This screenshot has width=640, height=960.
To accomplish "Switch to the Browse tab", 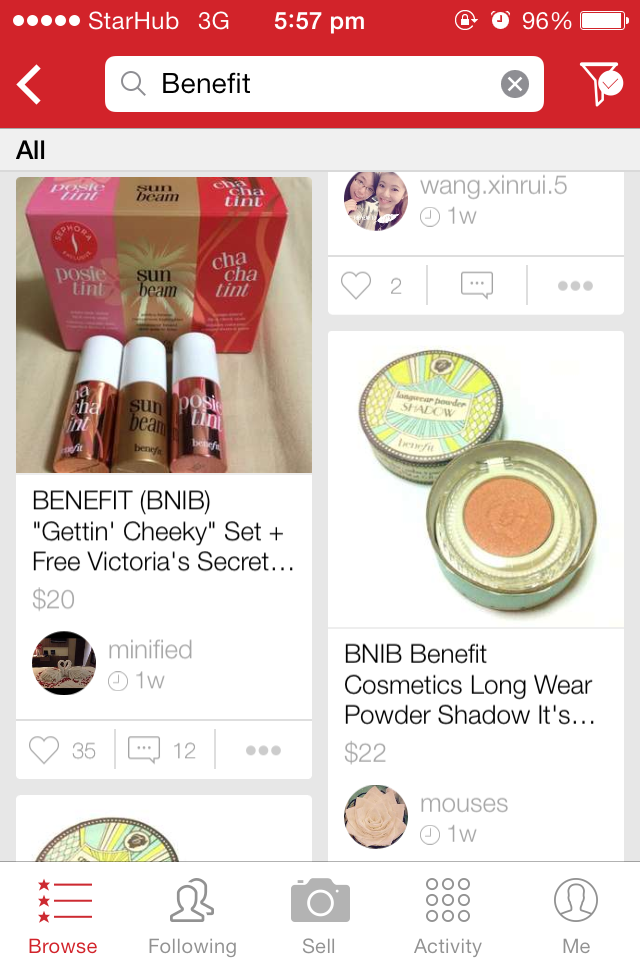I will coord(63,916).
